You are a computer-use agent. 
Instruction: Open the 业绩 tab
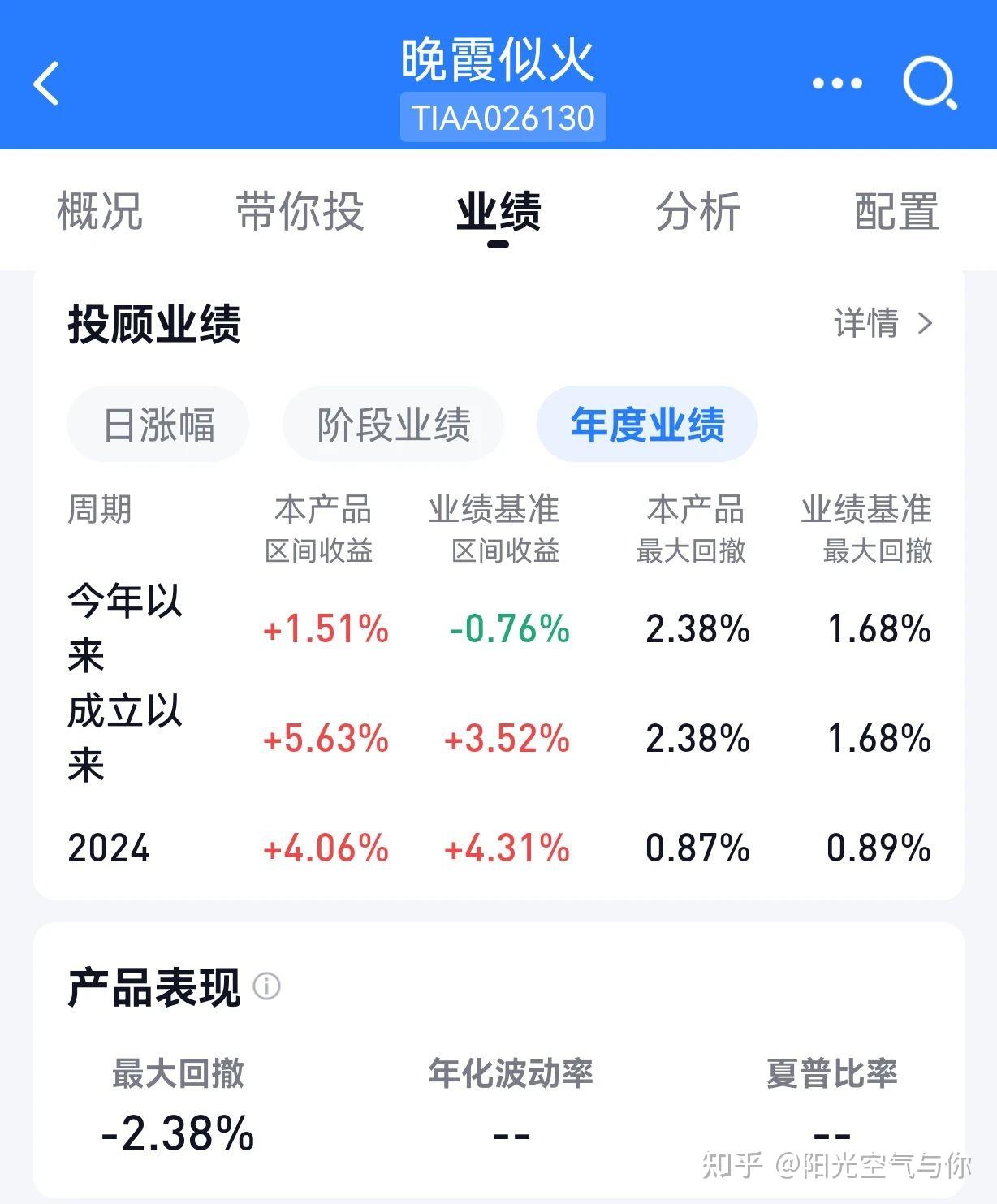[x=498, y=210]
